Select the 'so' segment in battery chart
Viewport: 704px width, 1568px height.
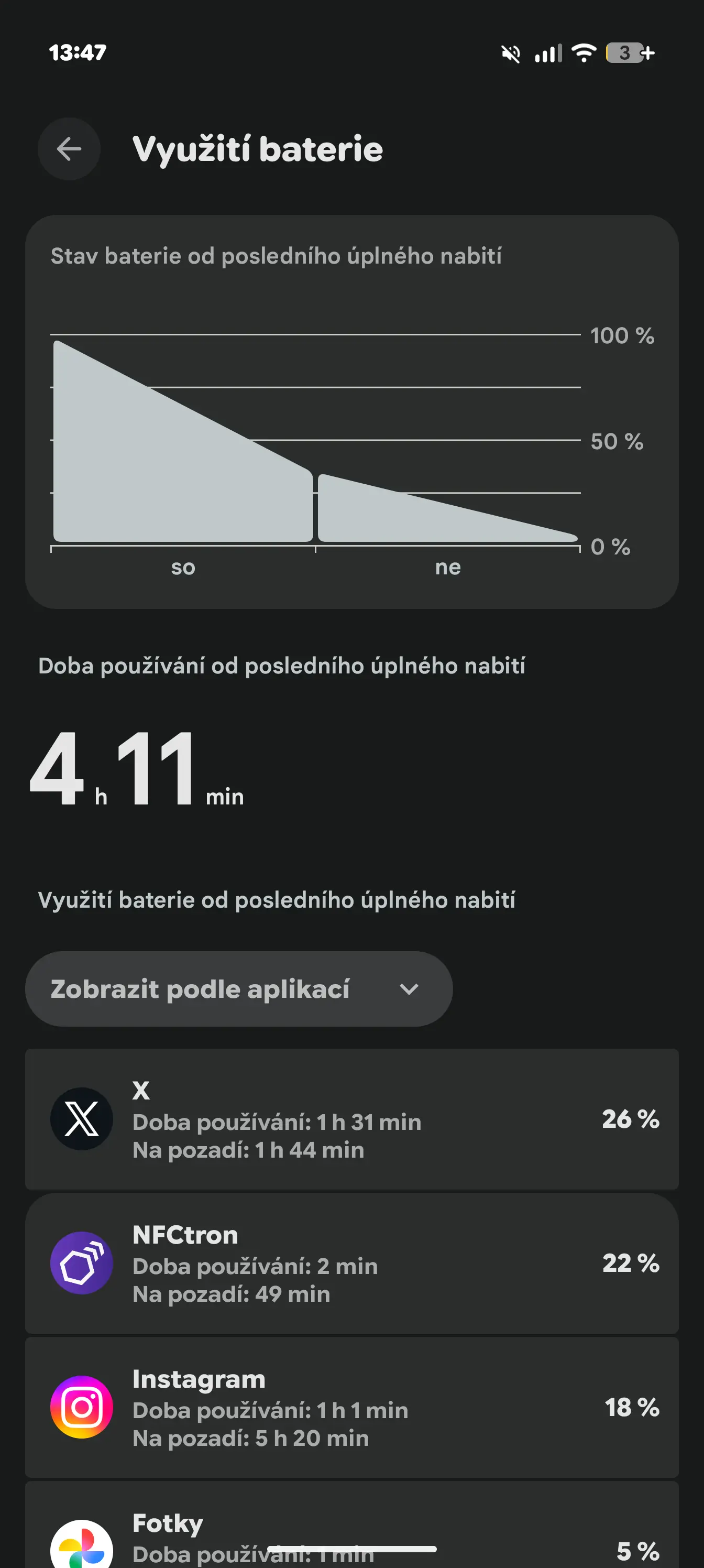click(183, 441)
